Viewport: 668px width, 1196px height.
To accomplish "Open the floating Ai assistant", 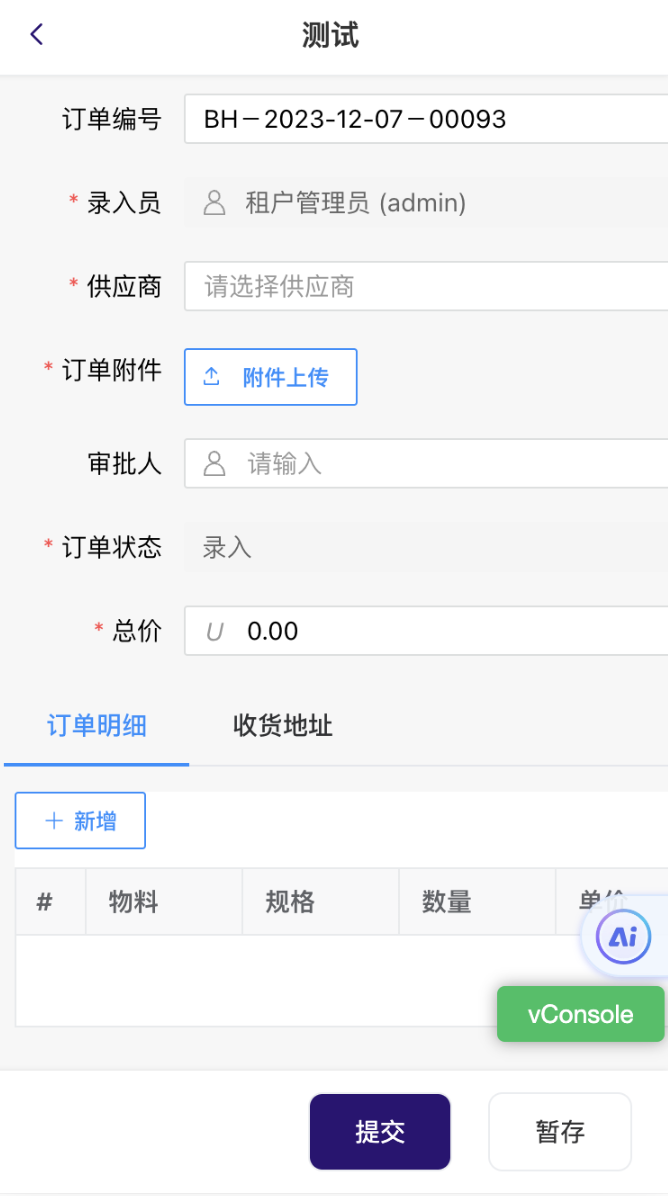I will pos(623,937).
